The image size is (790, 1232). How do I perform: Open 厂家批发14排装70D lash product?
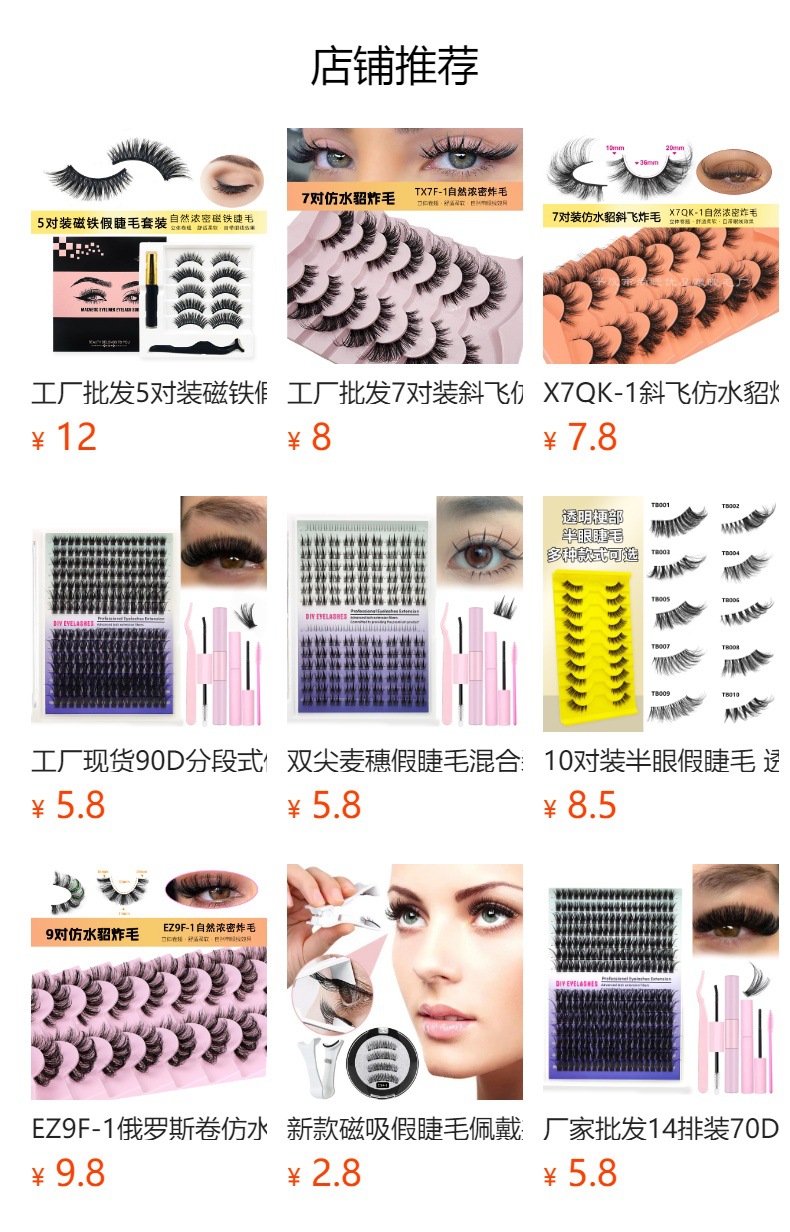tap(660, 982)
